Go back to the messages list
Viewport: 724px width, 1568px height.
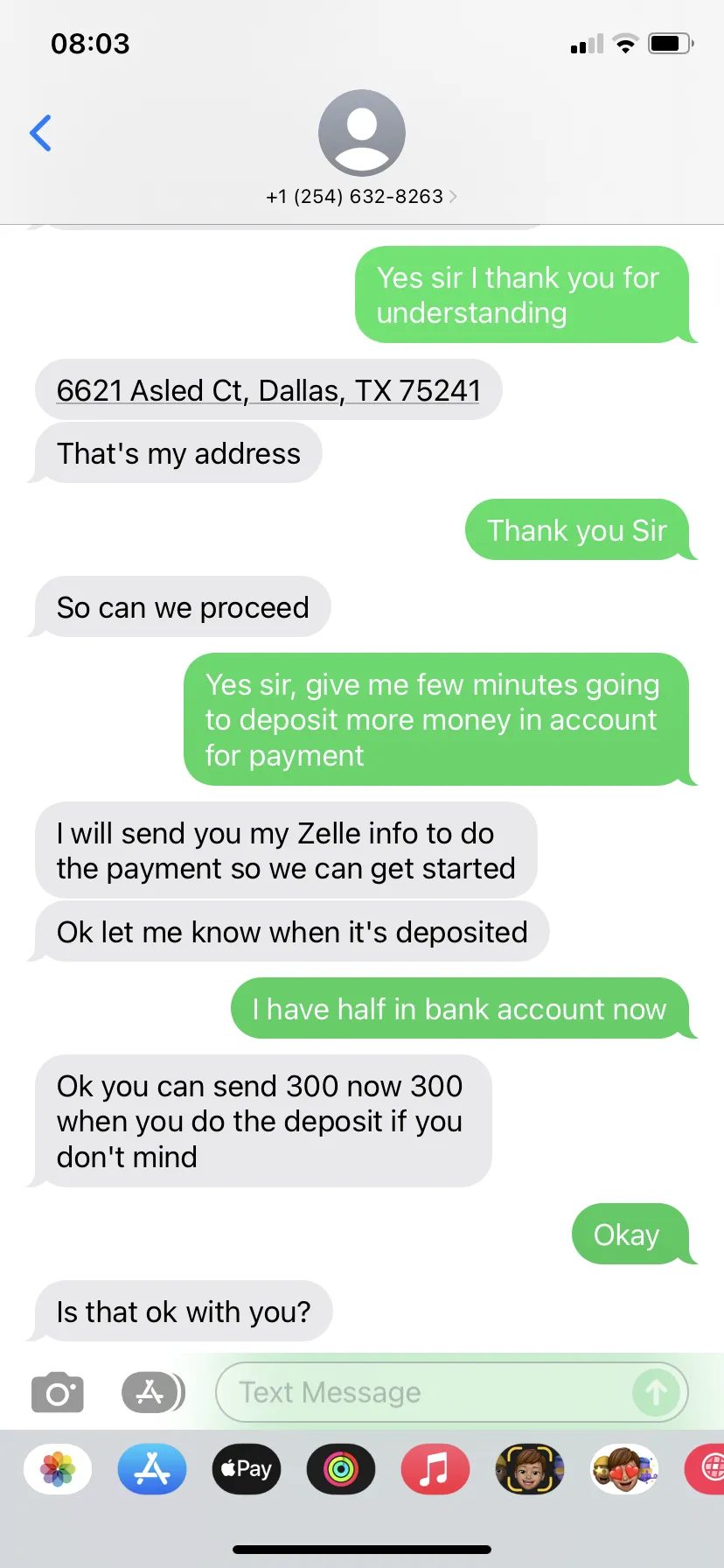point(40,133)
